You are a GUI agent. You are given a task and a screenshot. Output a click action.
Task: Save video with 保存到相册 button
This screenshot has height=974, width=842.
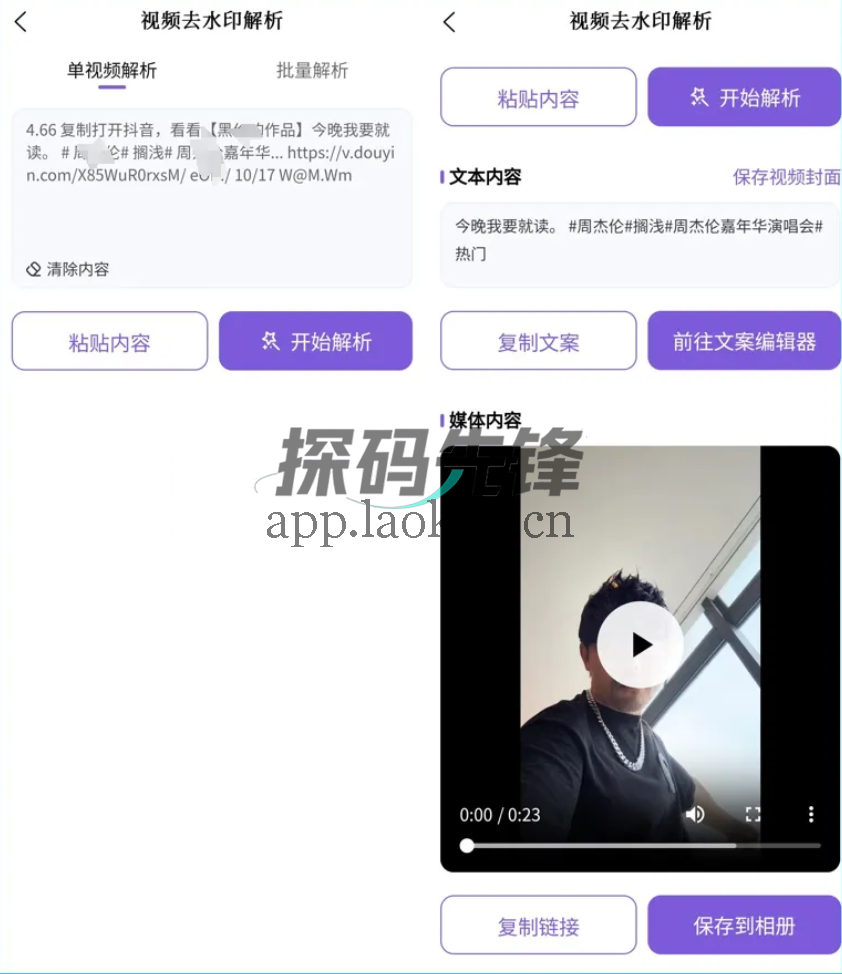click(x=744, y=924)
